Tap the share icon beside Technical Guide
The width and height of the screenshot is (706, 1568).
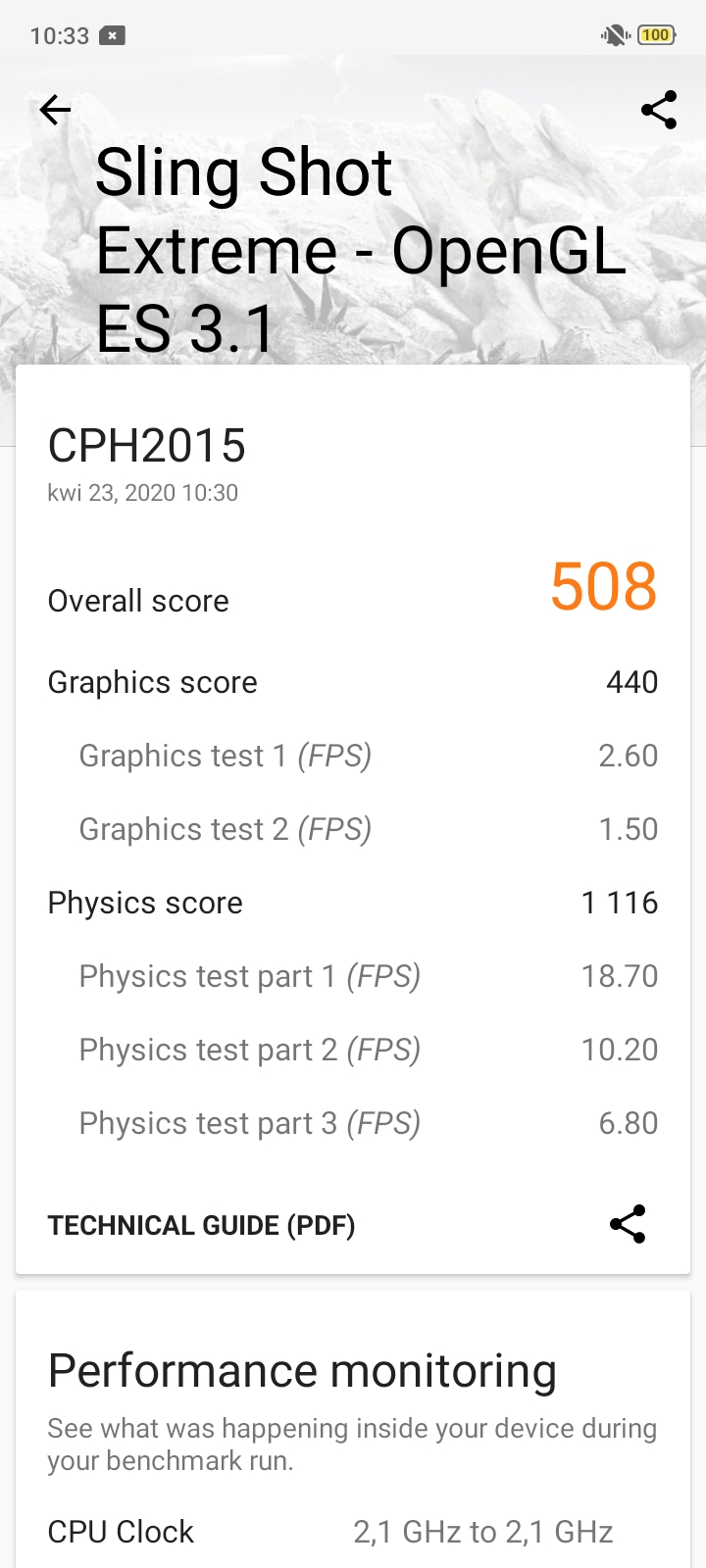pos(628,1224)
